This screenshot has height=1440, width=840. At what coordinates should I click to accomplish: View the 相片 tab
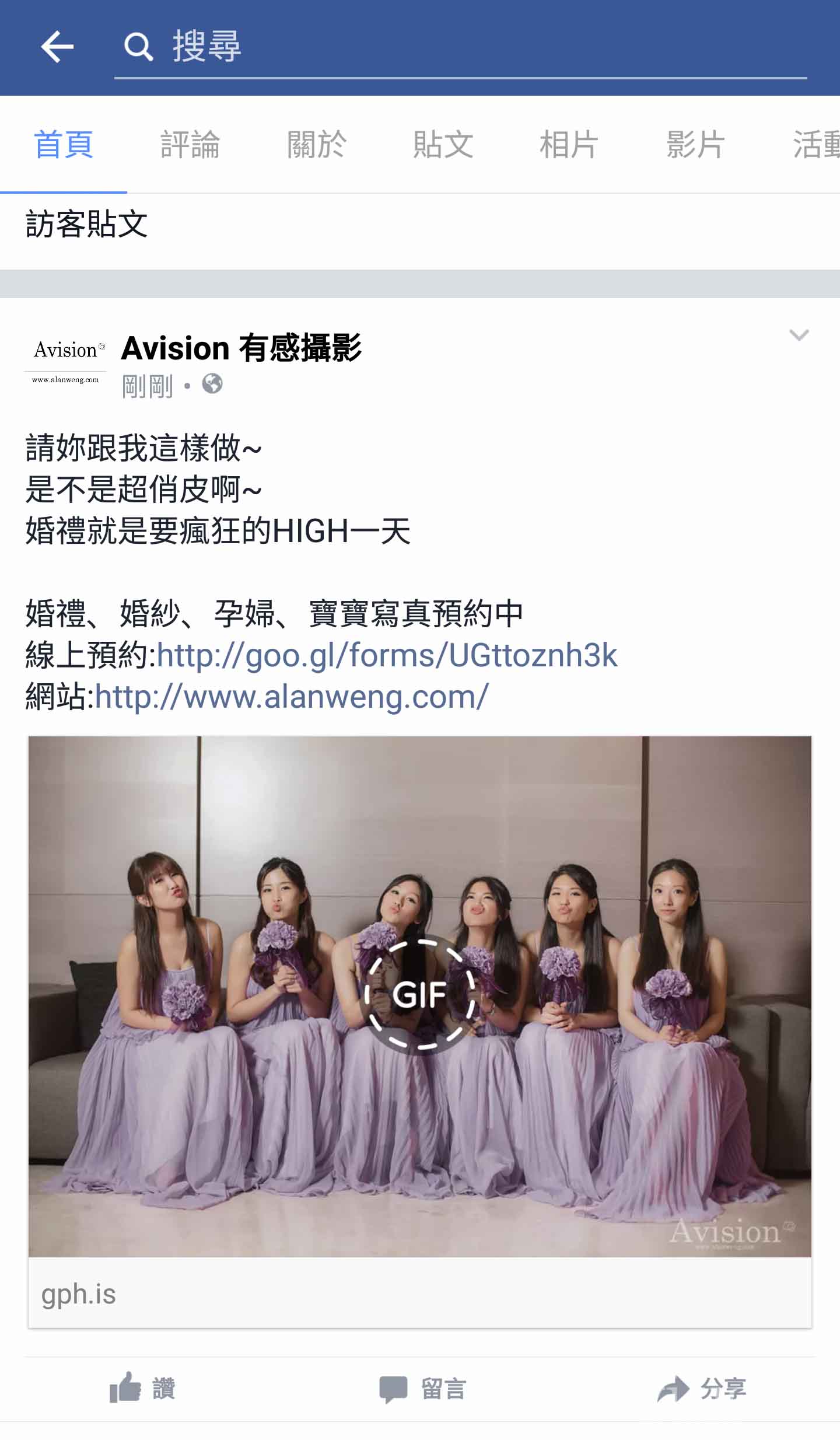(x=569, y=145)
